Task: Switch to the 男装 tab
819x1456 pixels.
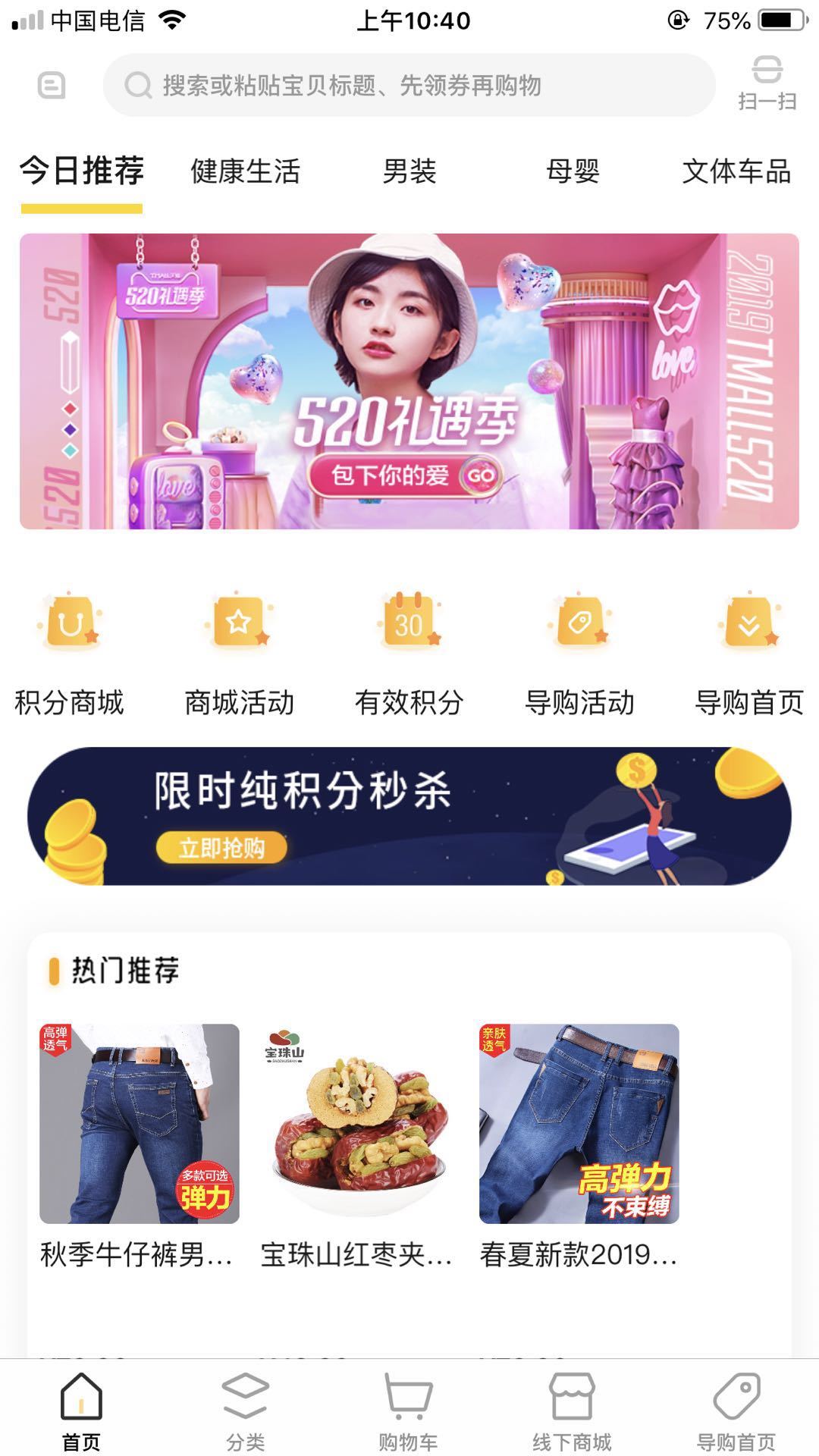Action: (x=409, y=171)
